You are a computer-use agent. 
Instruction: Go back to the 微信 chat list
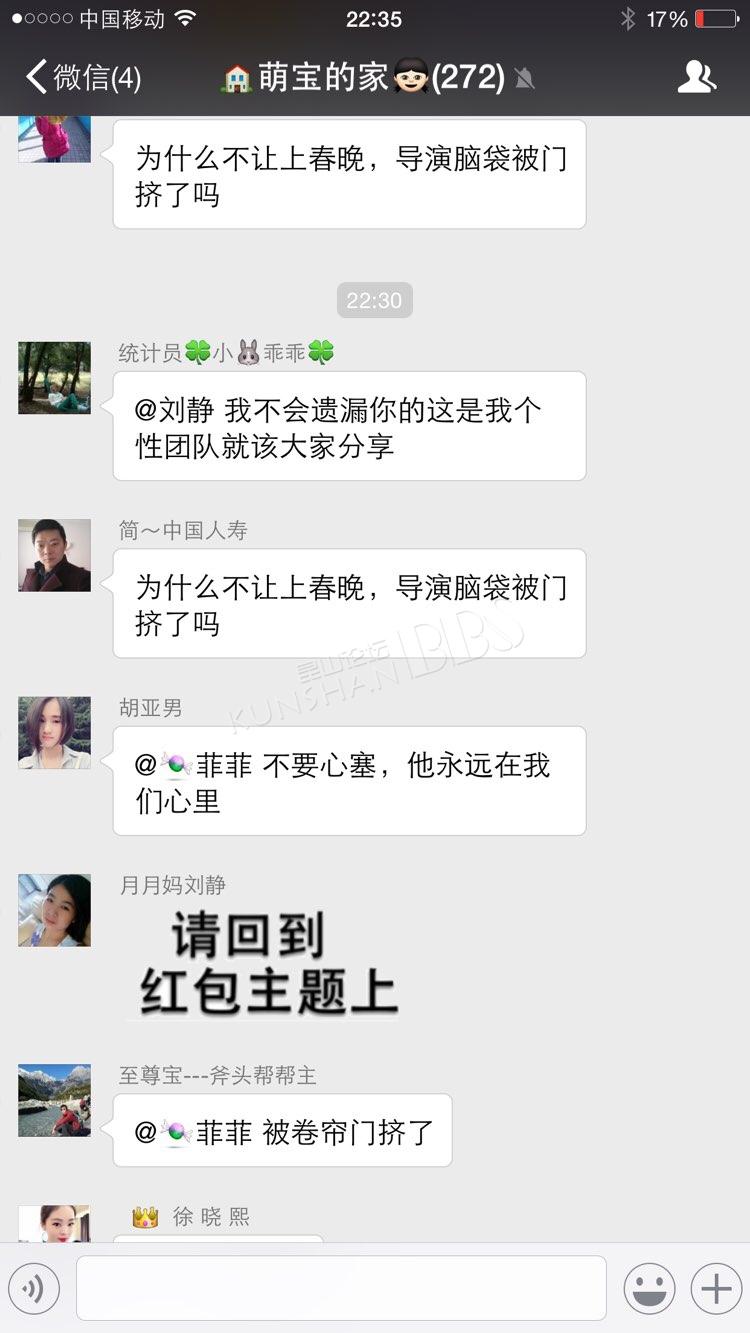[x=84, y=77]
